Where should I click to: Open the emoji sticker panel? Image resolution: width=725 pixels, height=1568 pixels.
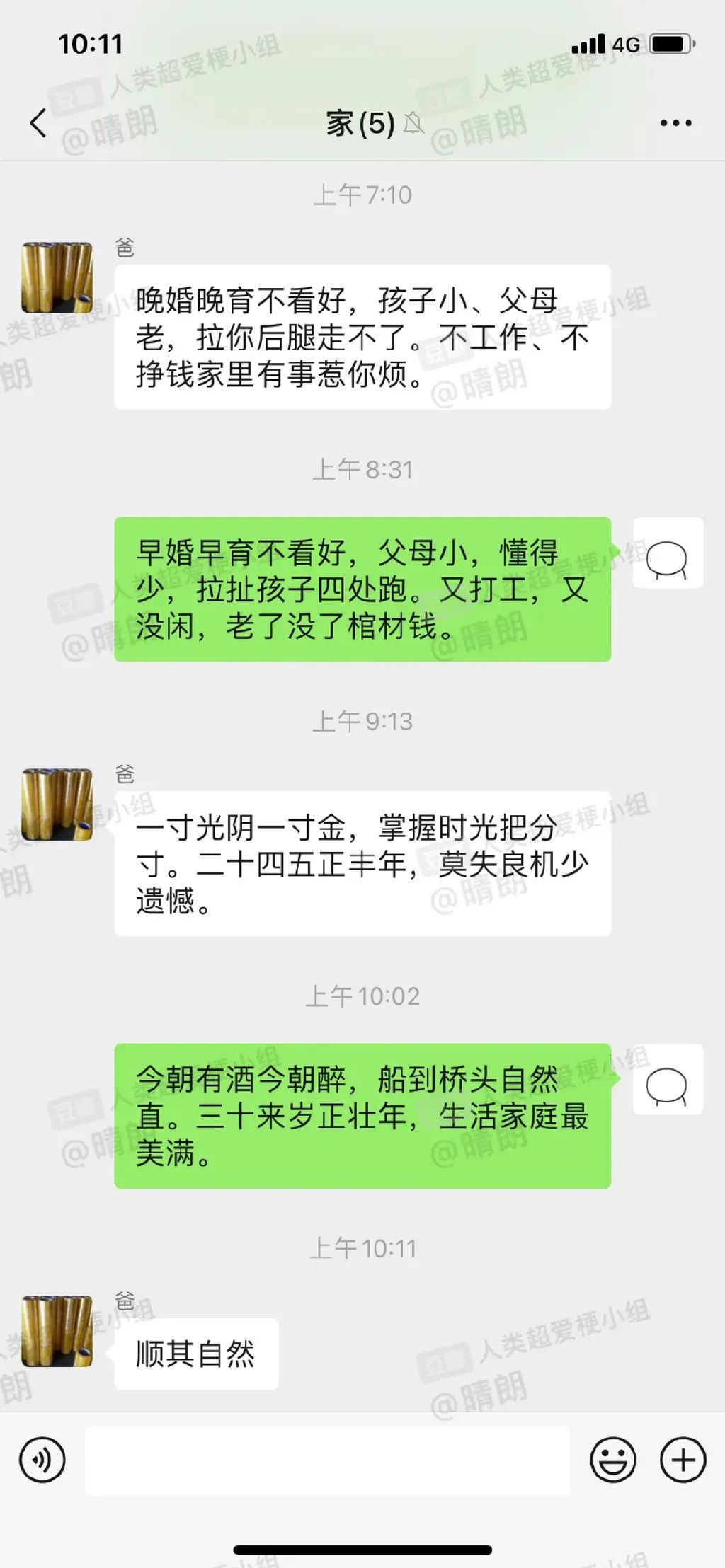tap(612, 1460)
